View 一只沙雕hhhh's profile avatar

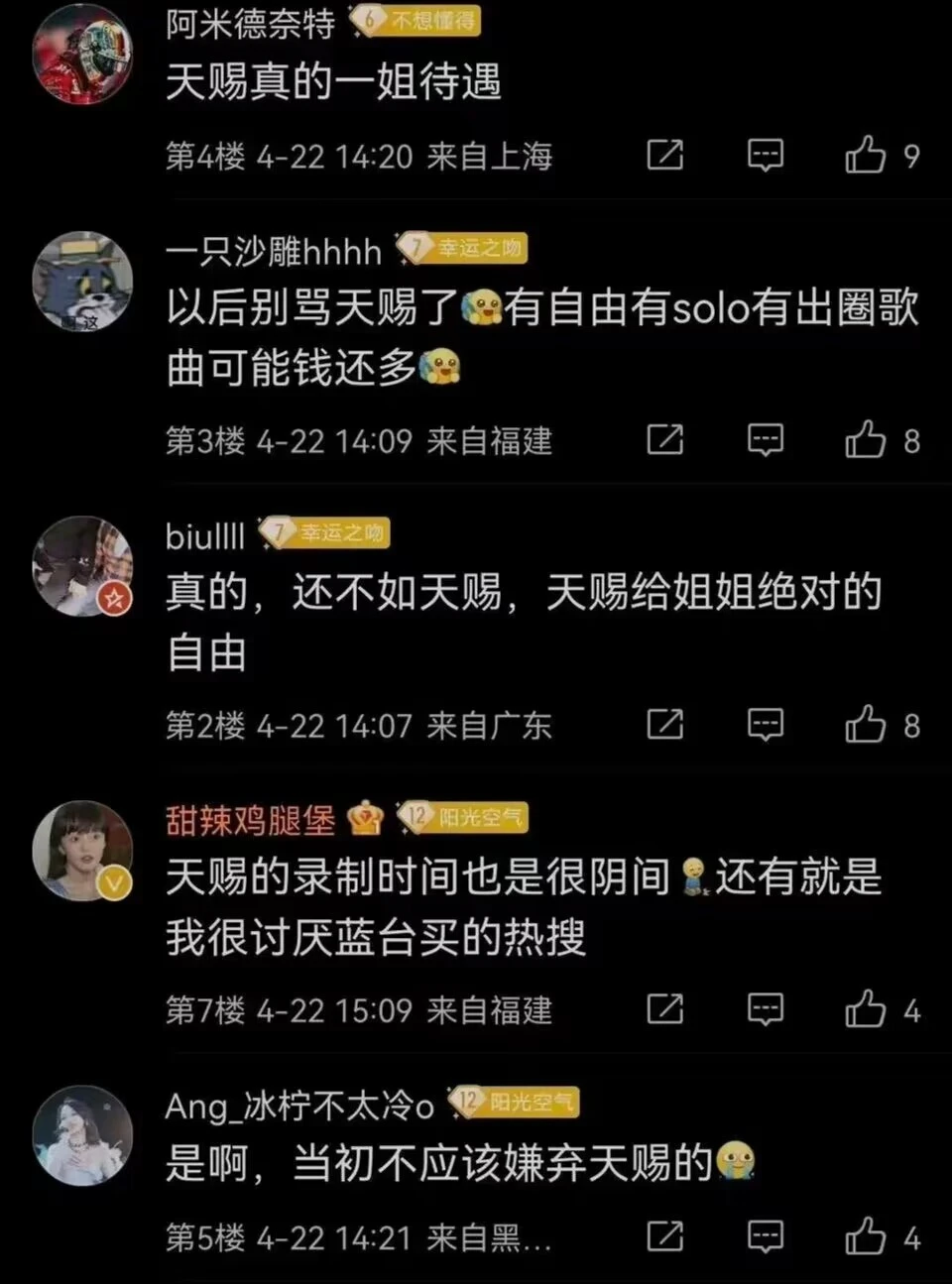82,282
